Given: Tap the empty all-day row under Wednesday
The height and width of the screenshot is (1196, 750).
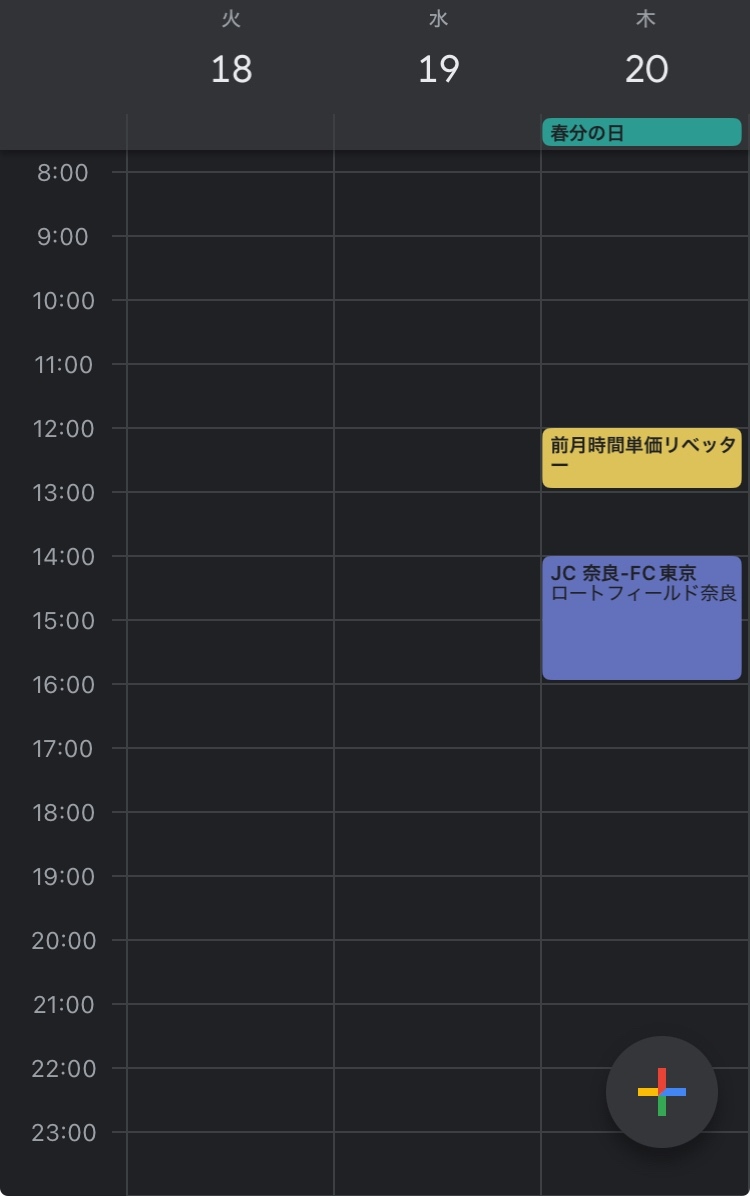Looking at the screenshot, I should point(437,131).
